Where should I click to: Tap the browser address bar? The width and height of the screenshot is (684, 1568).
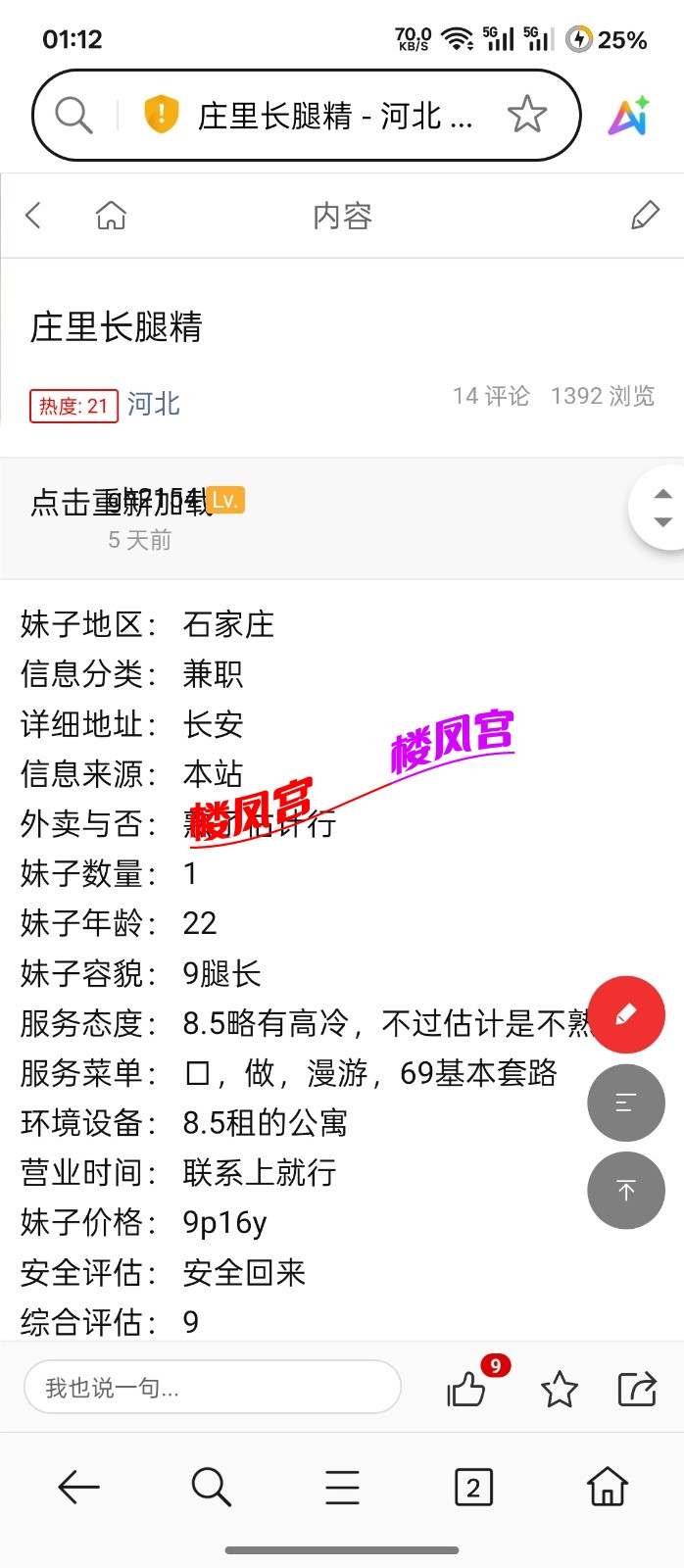tap(333, 116)
